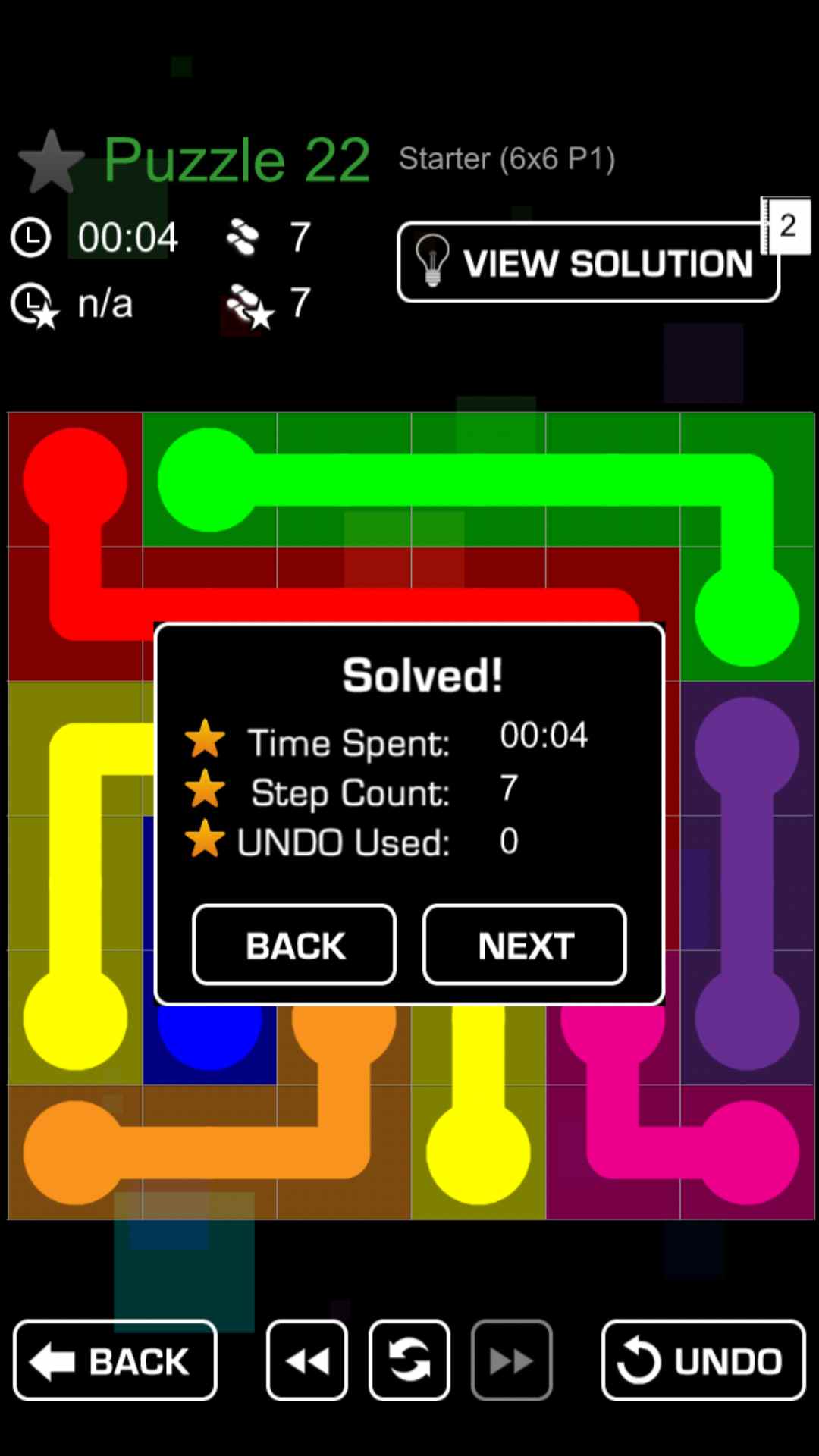
Task: Tap the View Solution button
Action: [588, 262]
